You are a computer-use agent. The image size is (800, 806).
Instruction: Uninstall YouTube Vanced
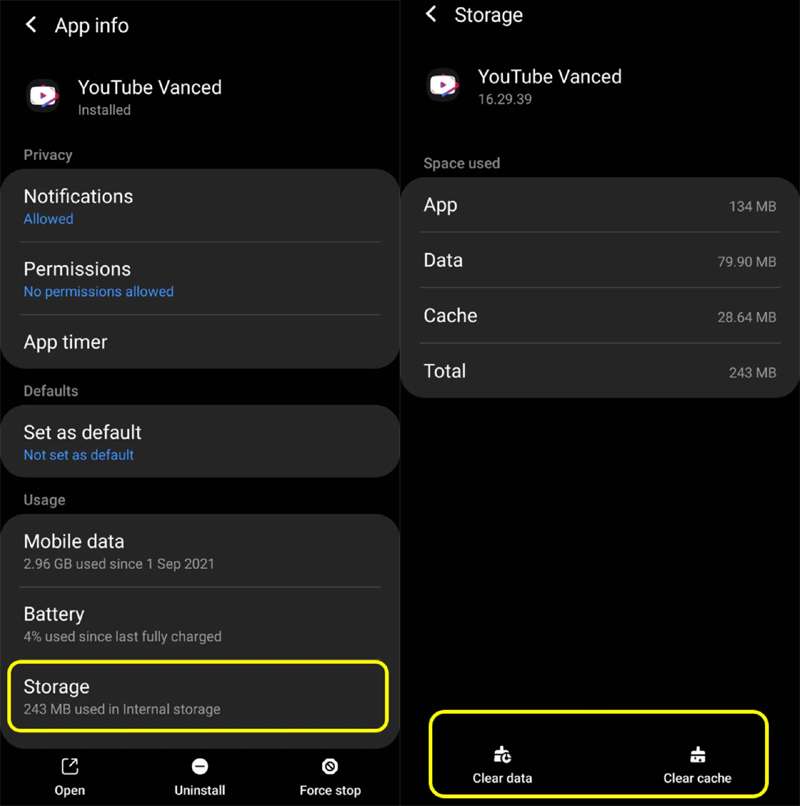coord(200,775)
